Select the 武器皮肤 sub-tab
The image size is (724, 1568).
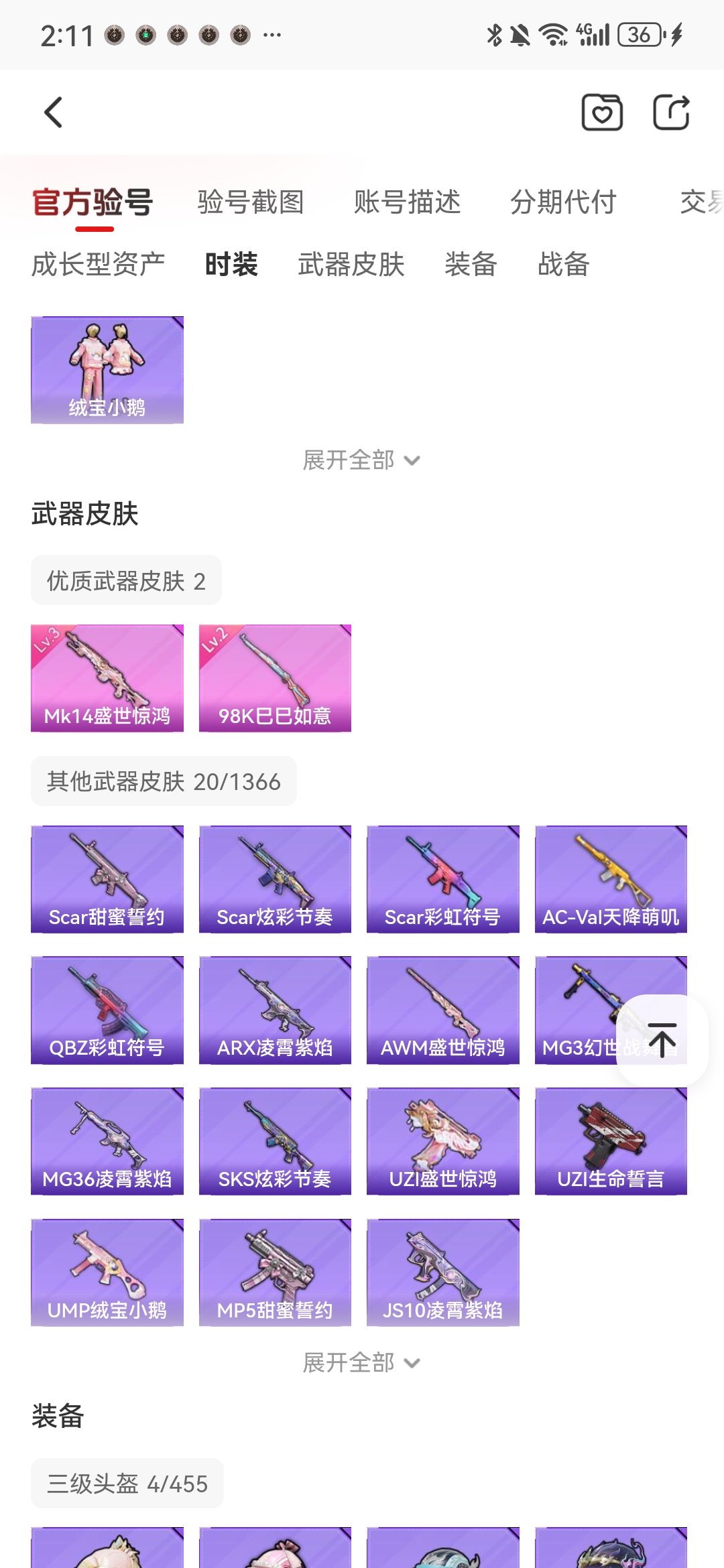[x=351, y=264]
